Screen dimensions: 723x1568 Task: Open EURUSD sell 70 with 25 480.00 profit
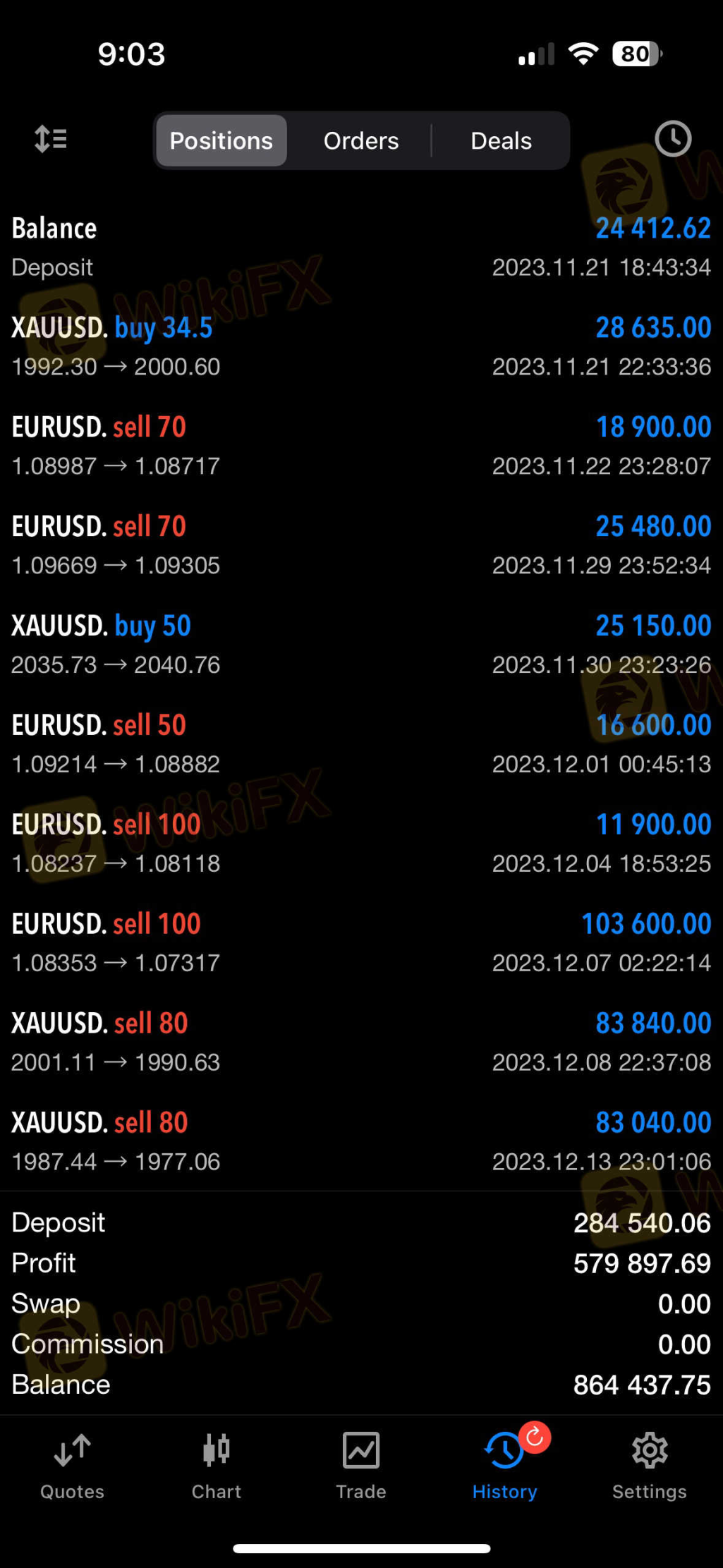[361, 545]
